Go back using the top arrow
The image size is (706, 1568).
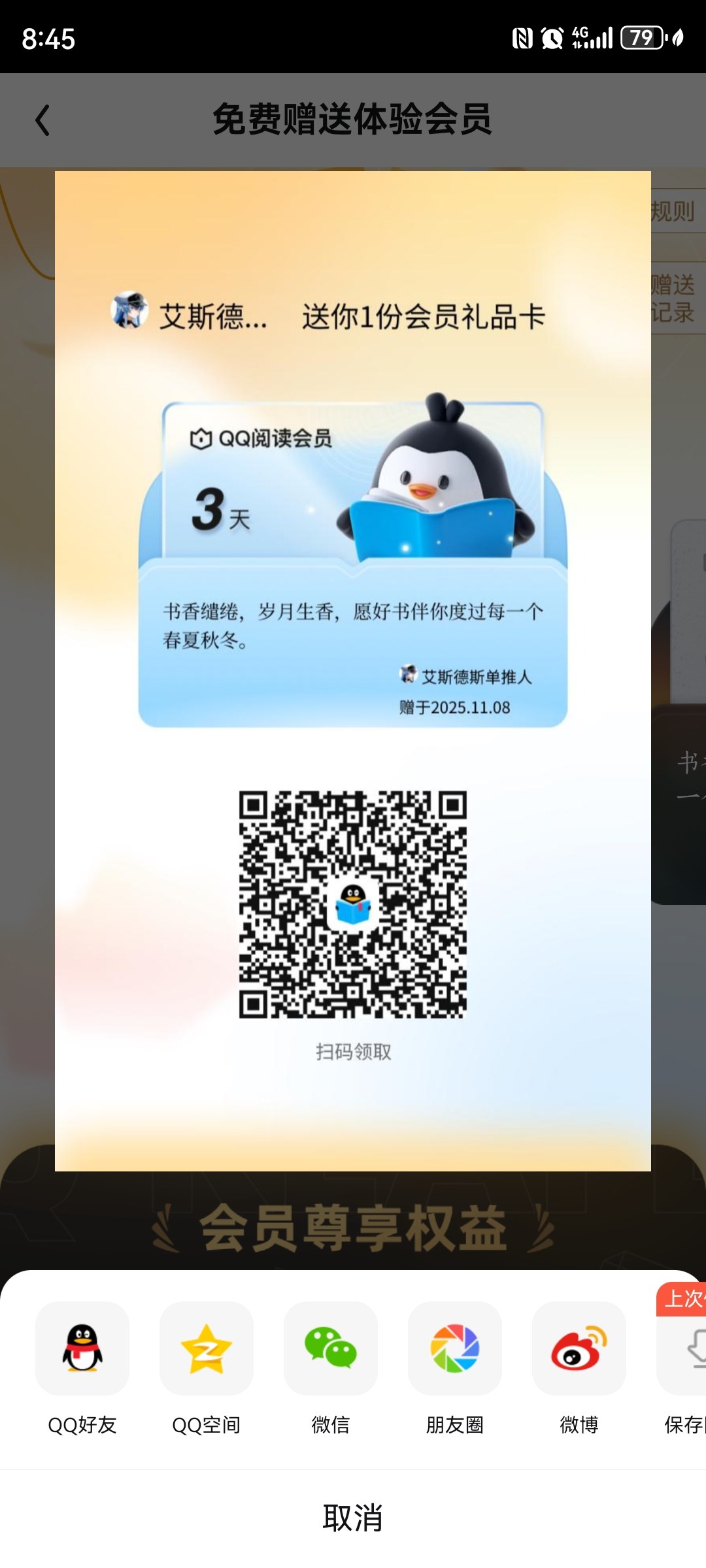(43, 120)
